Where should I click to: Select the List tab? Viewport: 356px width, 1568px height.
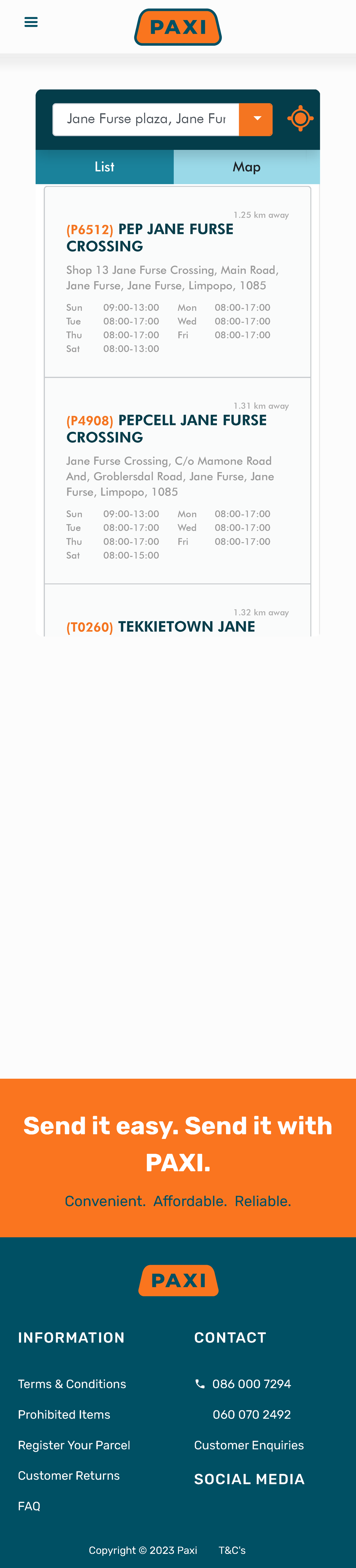click(105, 167)
